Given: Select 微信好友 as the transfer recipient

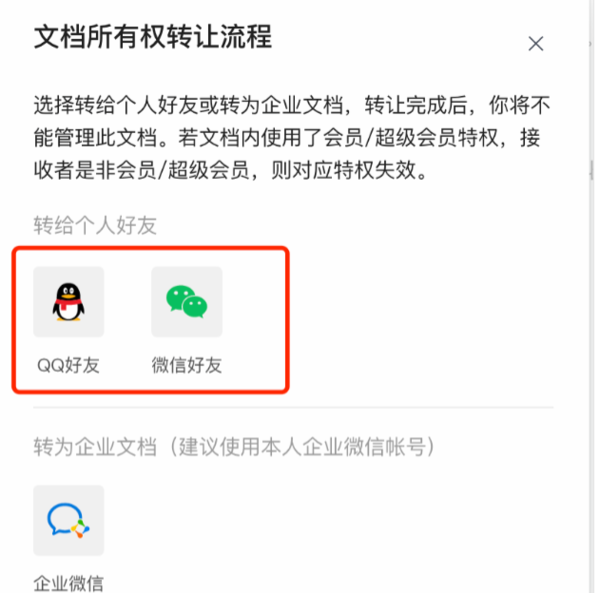Looking at the screenshot, I should pos(186,302).
